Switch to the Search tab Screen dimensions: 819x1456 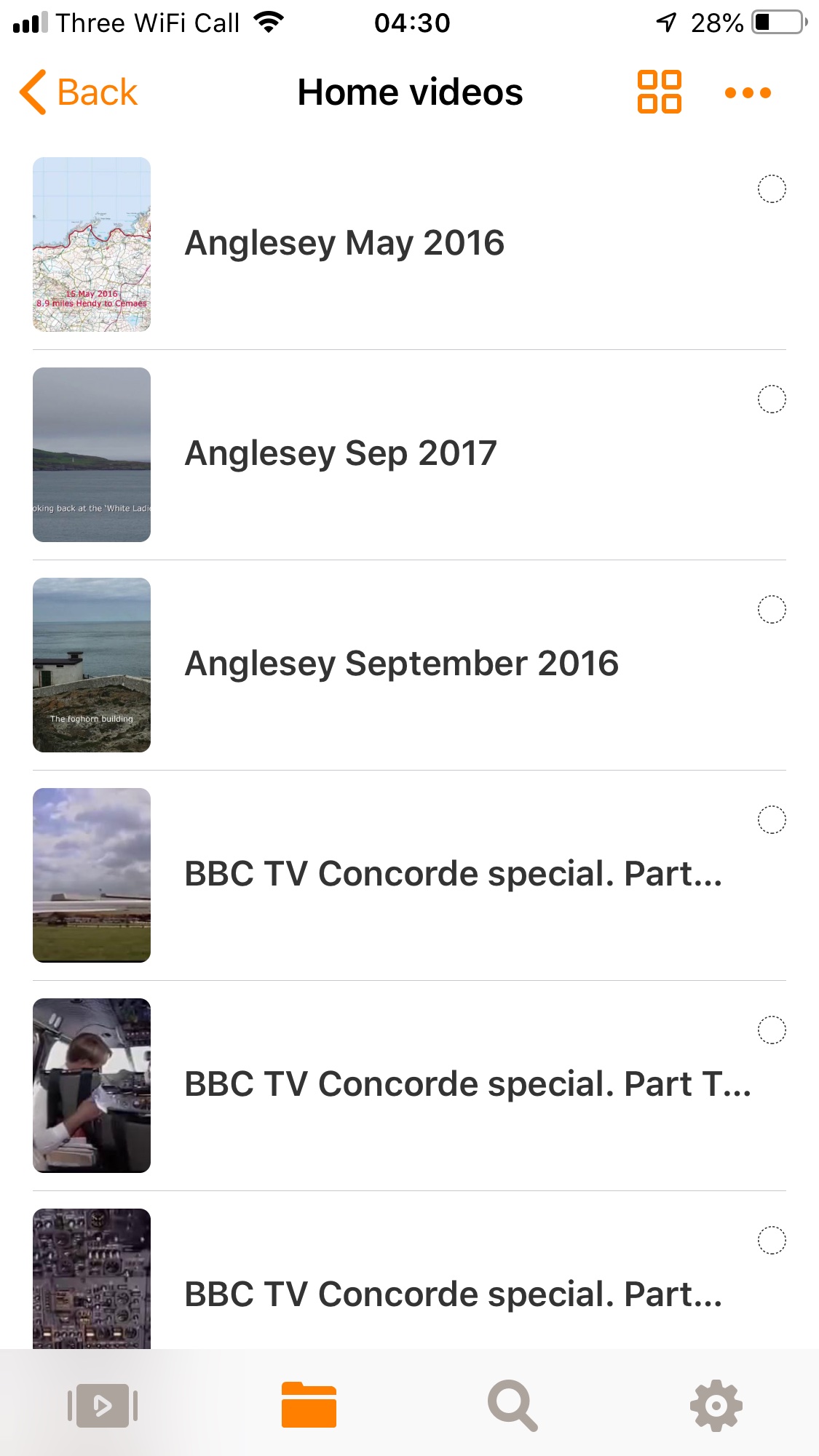click(x=513, y=1405)
